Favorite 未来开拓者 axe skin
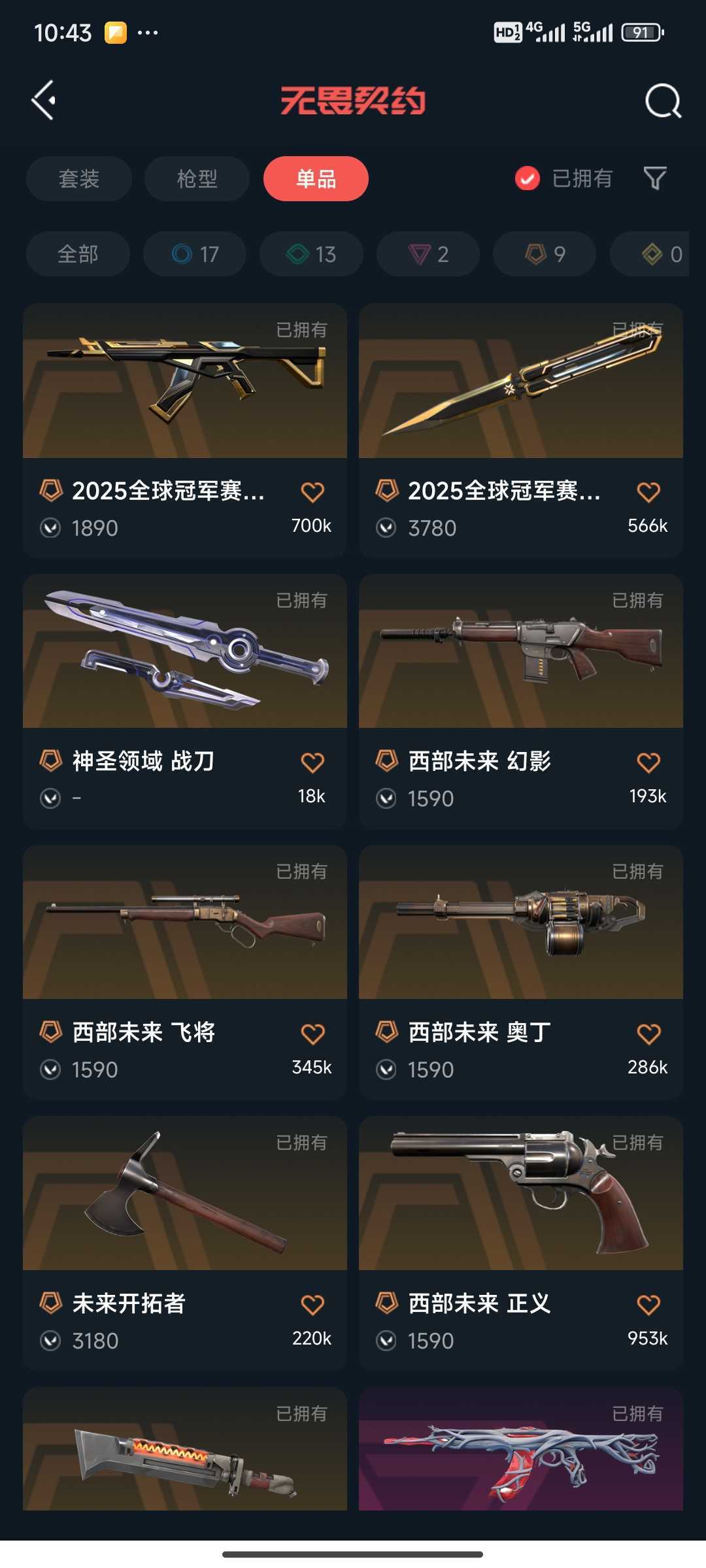This screenshot has height=1568, width=706. click(x=312, y=1303)
